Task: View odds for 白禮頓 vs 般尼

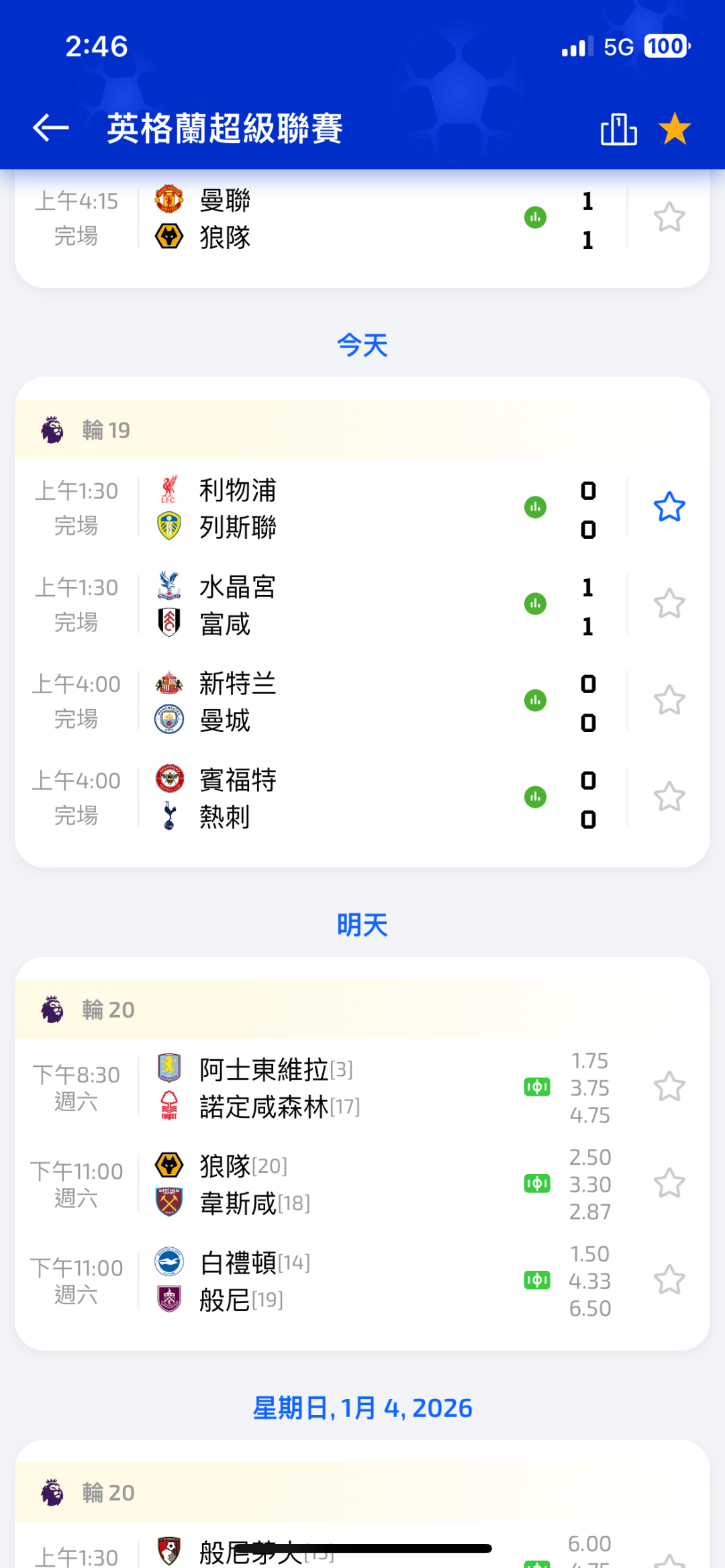Action: (537, 1280)
